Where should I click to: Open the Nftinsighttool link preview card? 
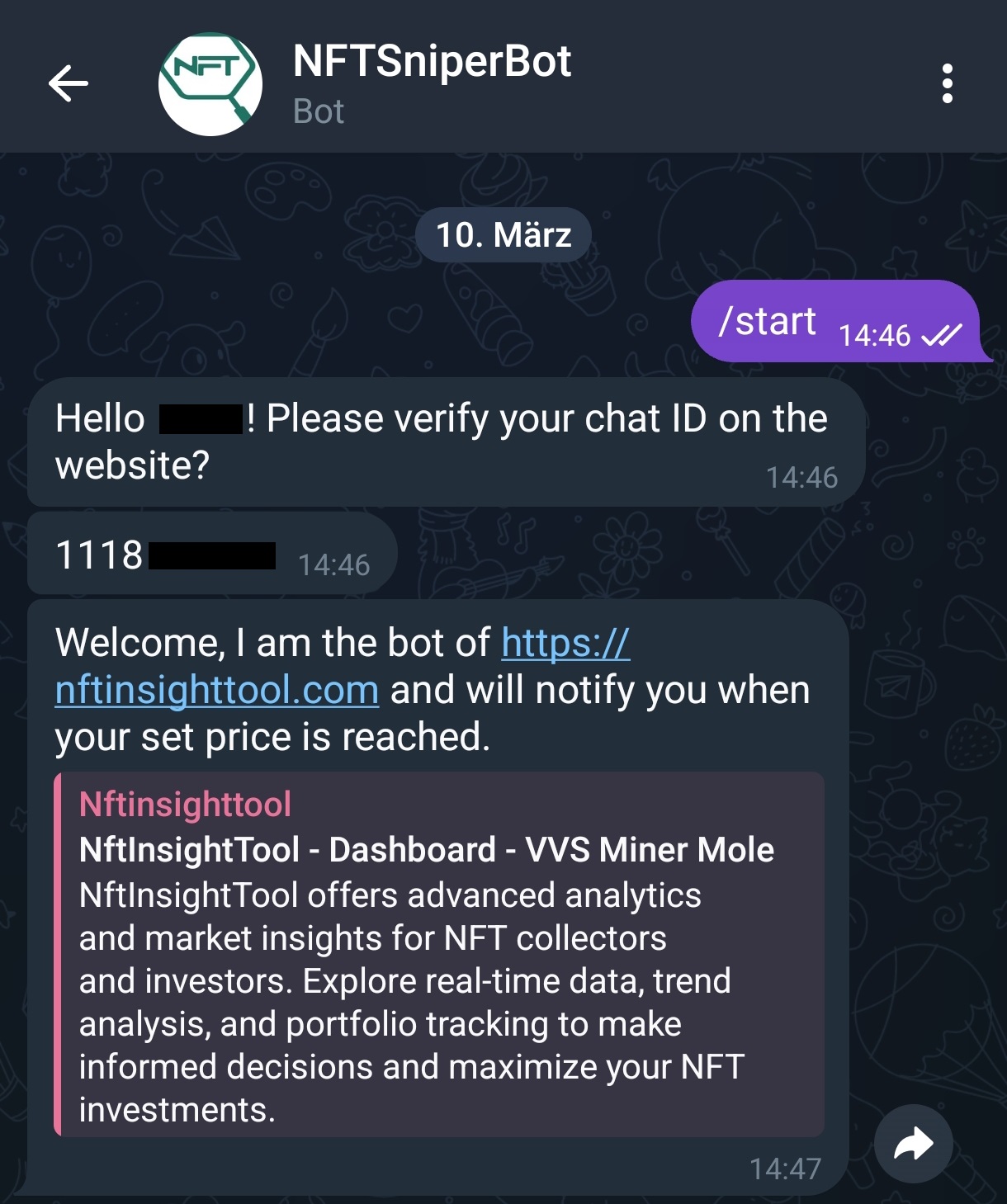(x=438, y=954)
